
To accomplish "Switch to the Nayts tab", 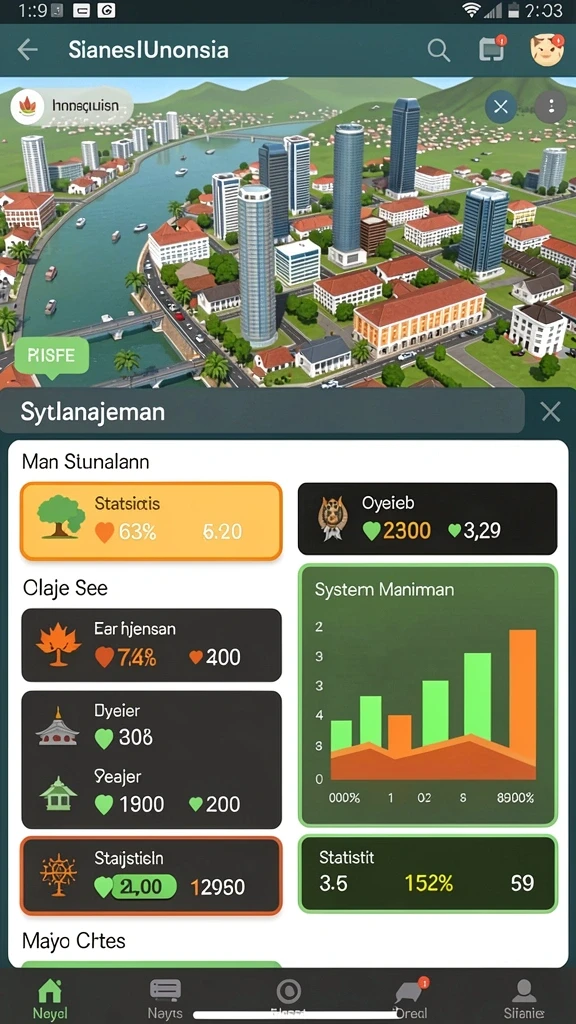I will click(x=165, y=999).
